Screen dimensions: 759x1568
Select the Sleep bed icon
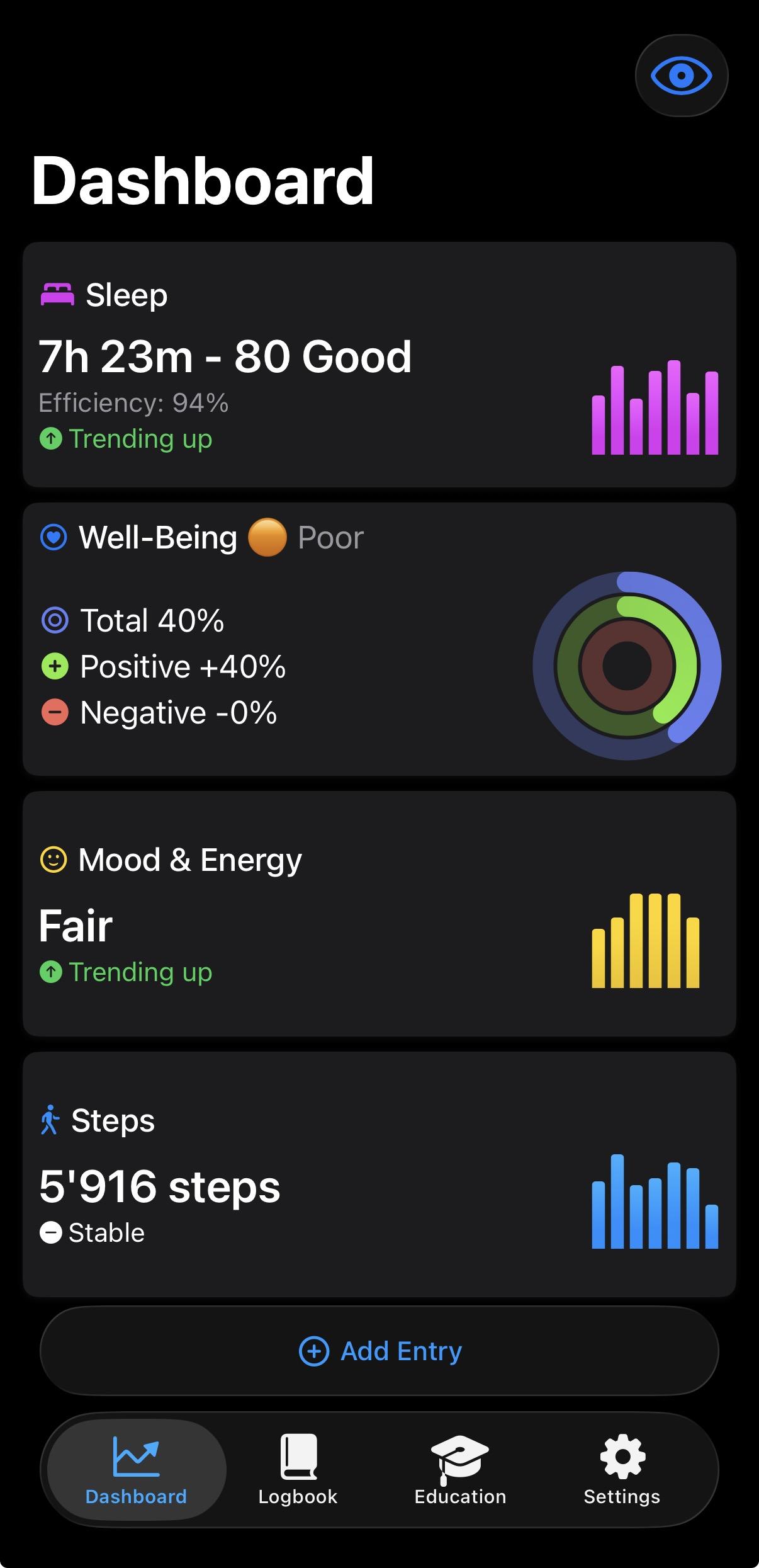(57, 293)
